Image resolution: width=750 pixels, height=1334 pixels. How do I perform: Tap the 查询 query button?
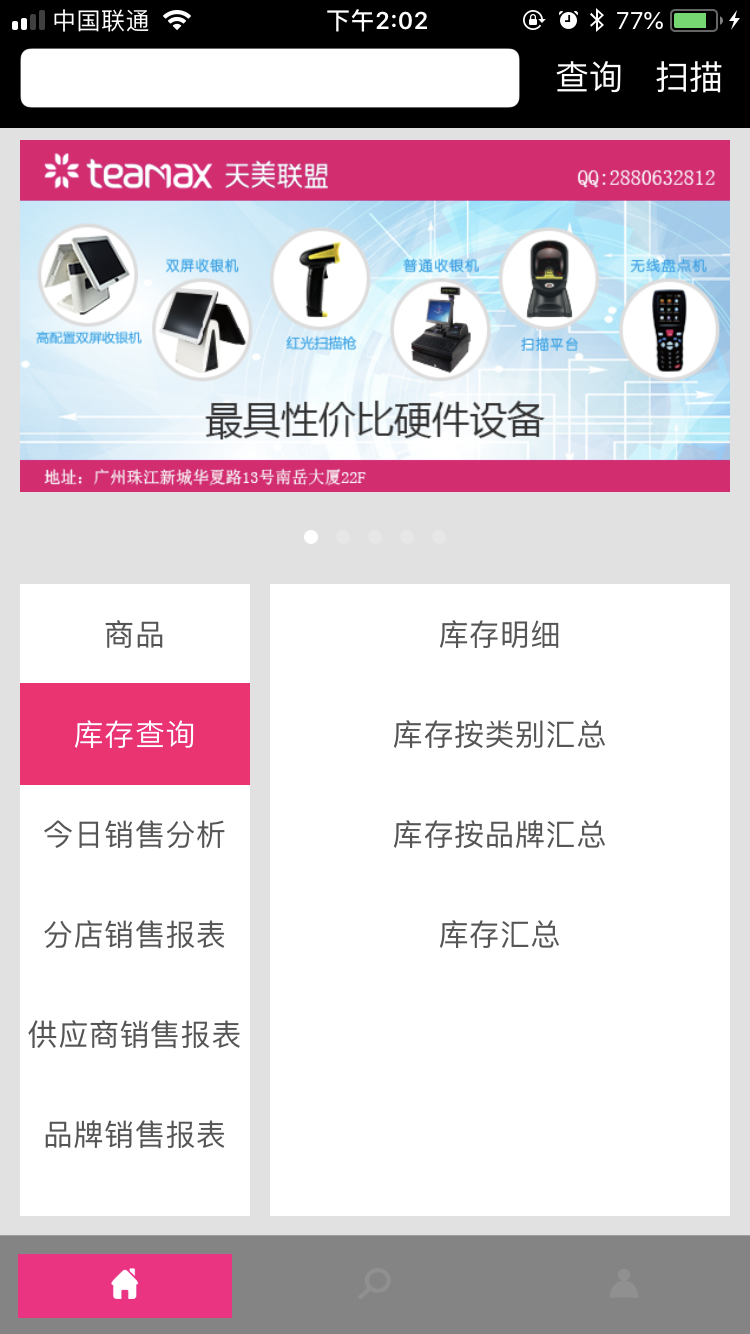click(589, 78)
